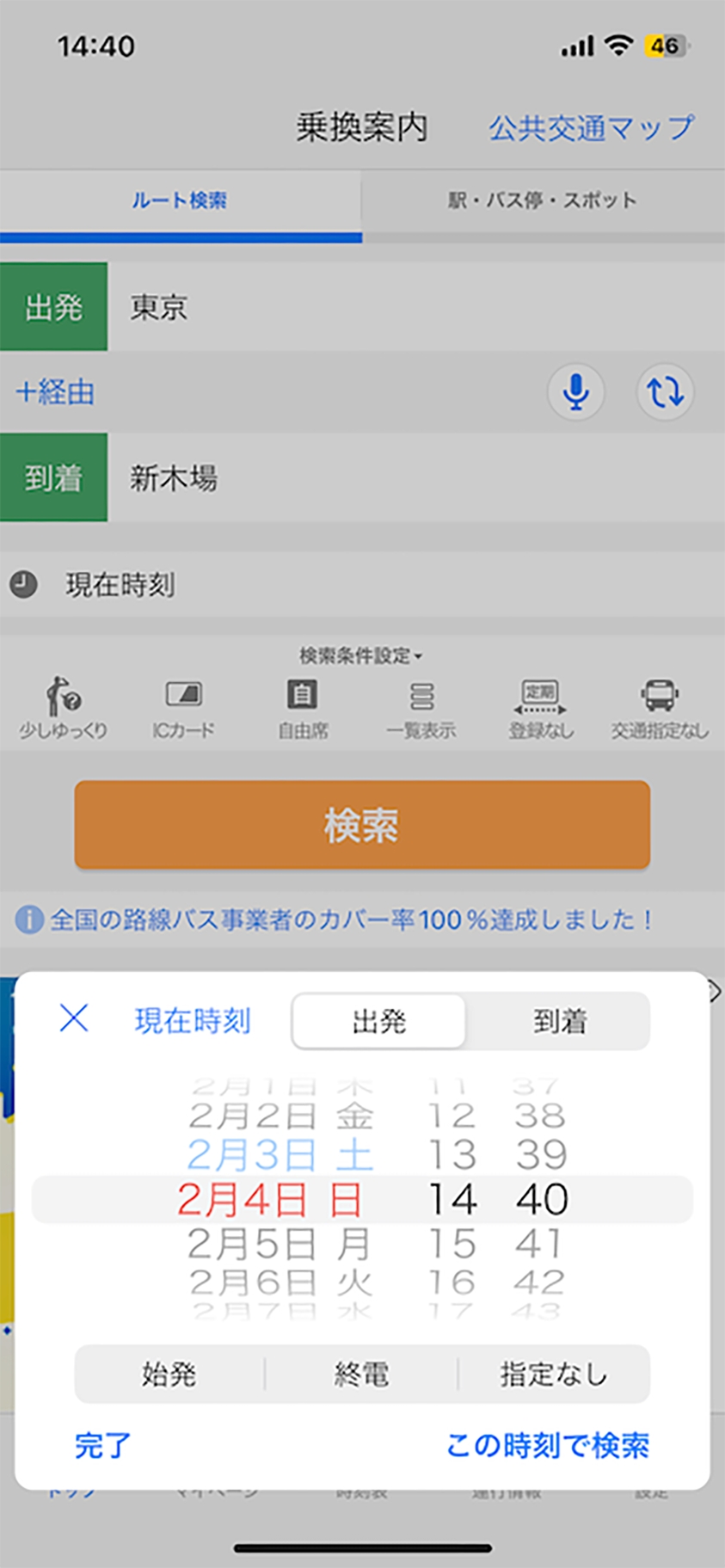Pick hour 13 in the wheel

(x=452, y=1154)
